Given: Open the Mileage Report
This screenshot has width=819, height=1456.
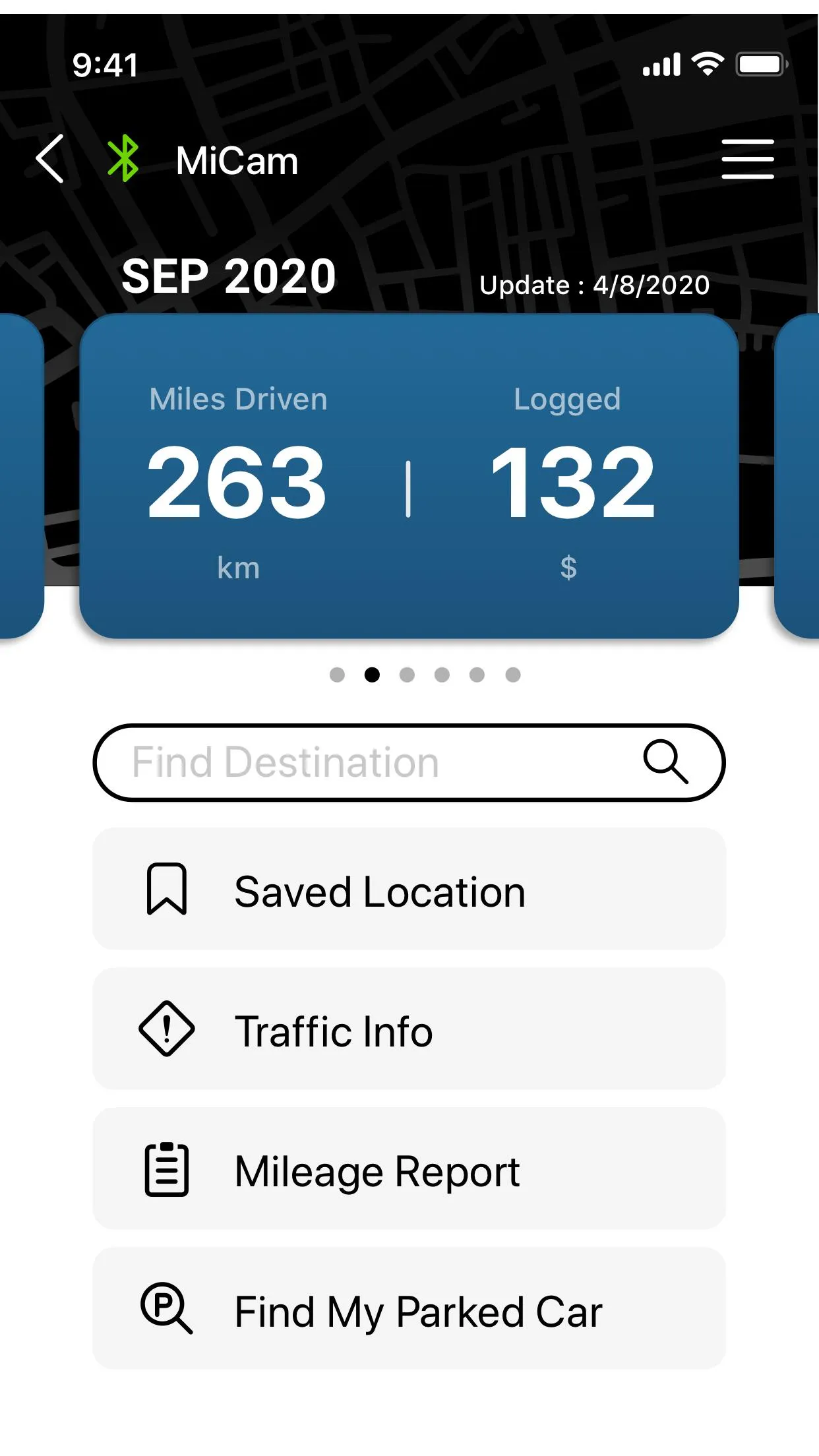Looking at the screenshot, I should [x=409, y=1170].
